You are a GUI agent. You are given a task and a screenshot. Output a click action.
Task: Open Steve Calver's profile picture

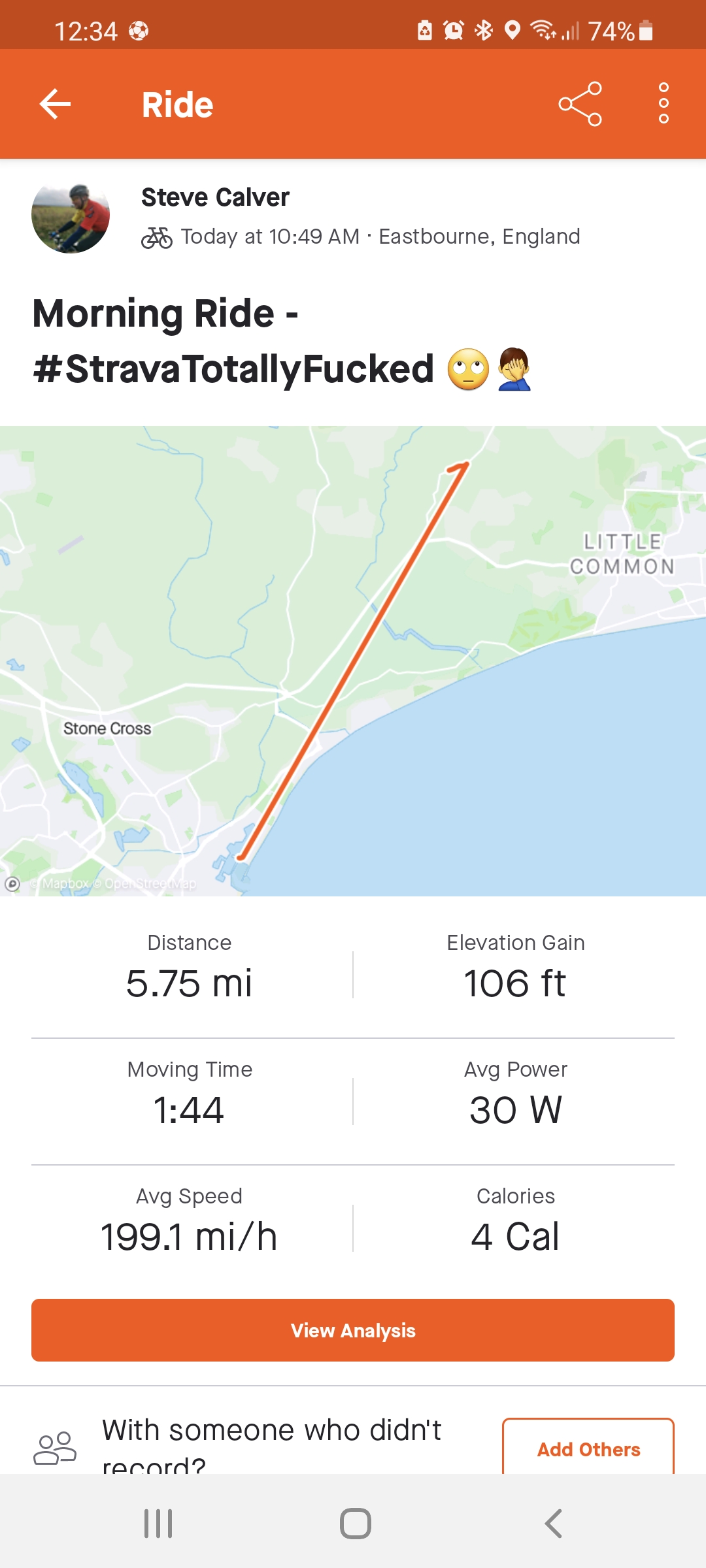click(71, 218)
